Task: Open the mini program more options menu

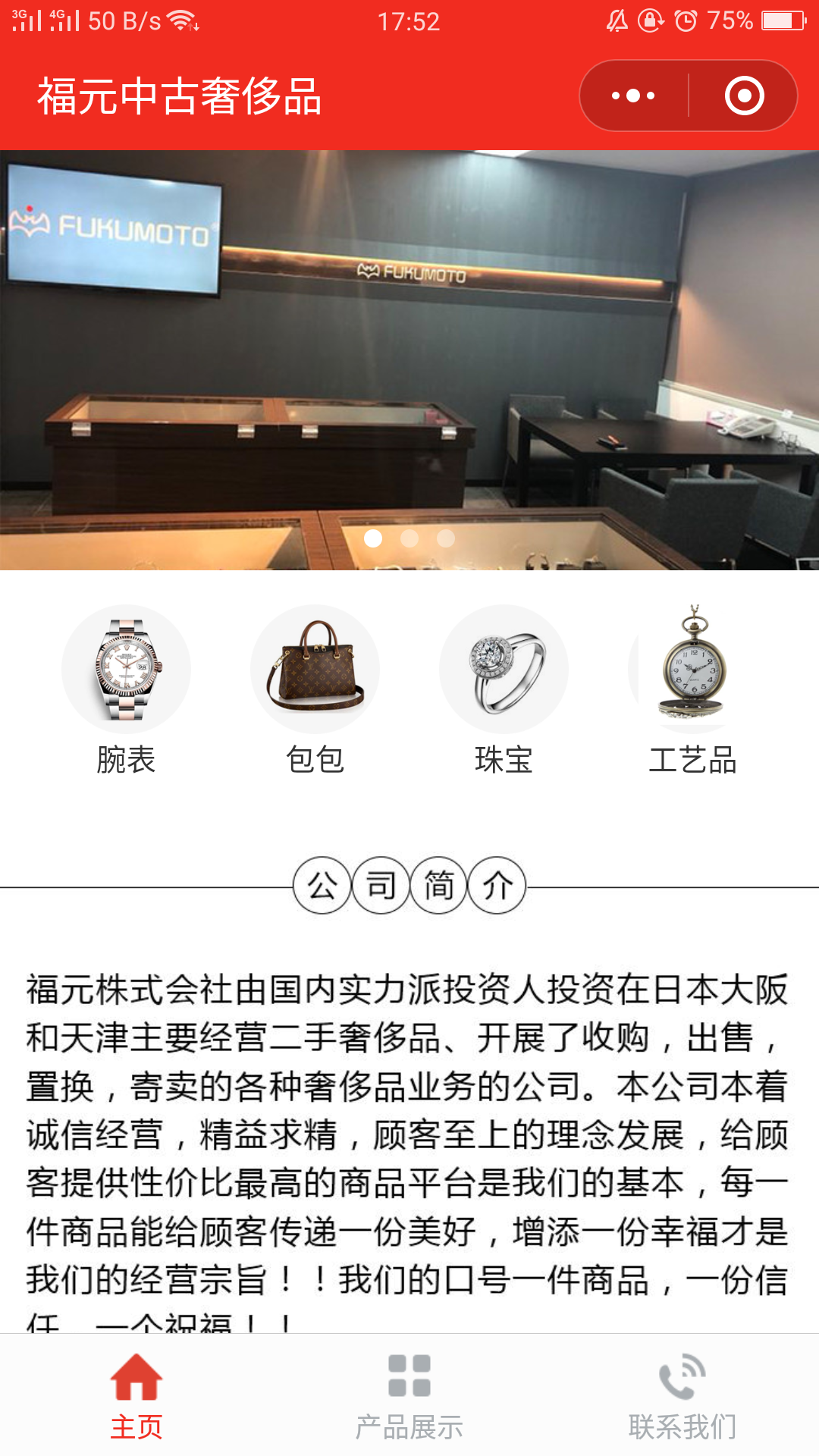Action: (x=633, y=96)
